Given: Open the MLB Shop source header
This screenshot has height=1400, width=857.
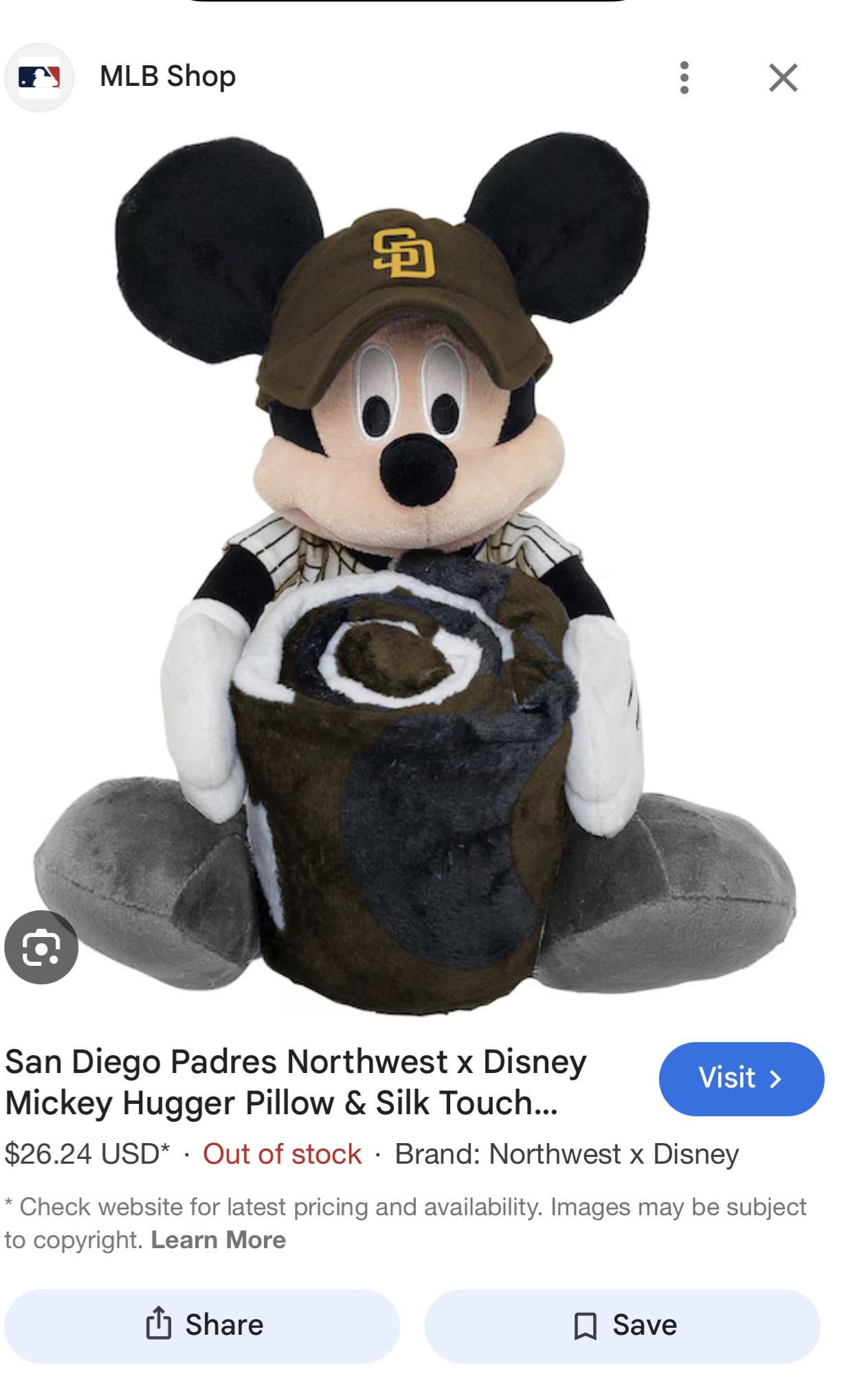Looking at the screenshot, I should click(167, 76).
